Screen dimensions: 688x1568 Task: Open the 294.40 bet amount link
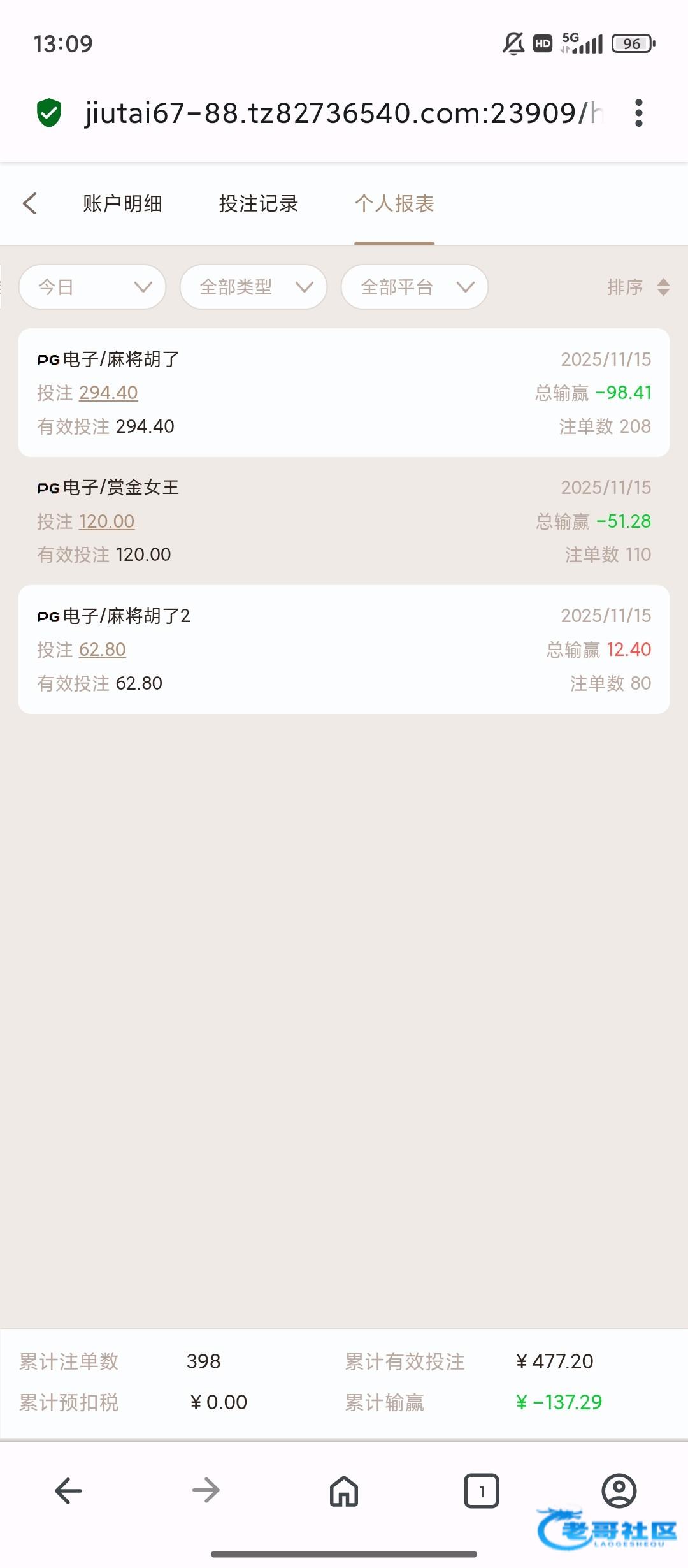(108, 393)
